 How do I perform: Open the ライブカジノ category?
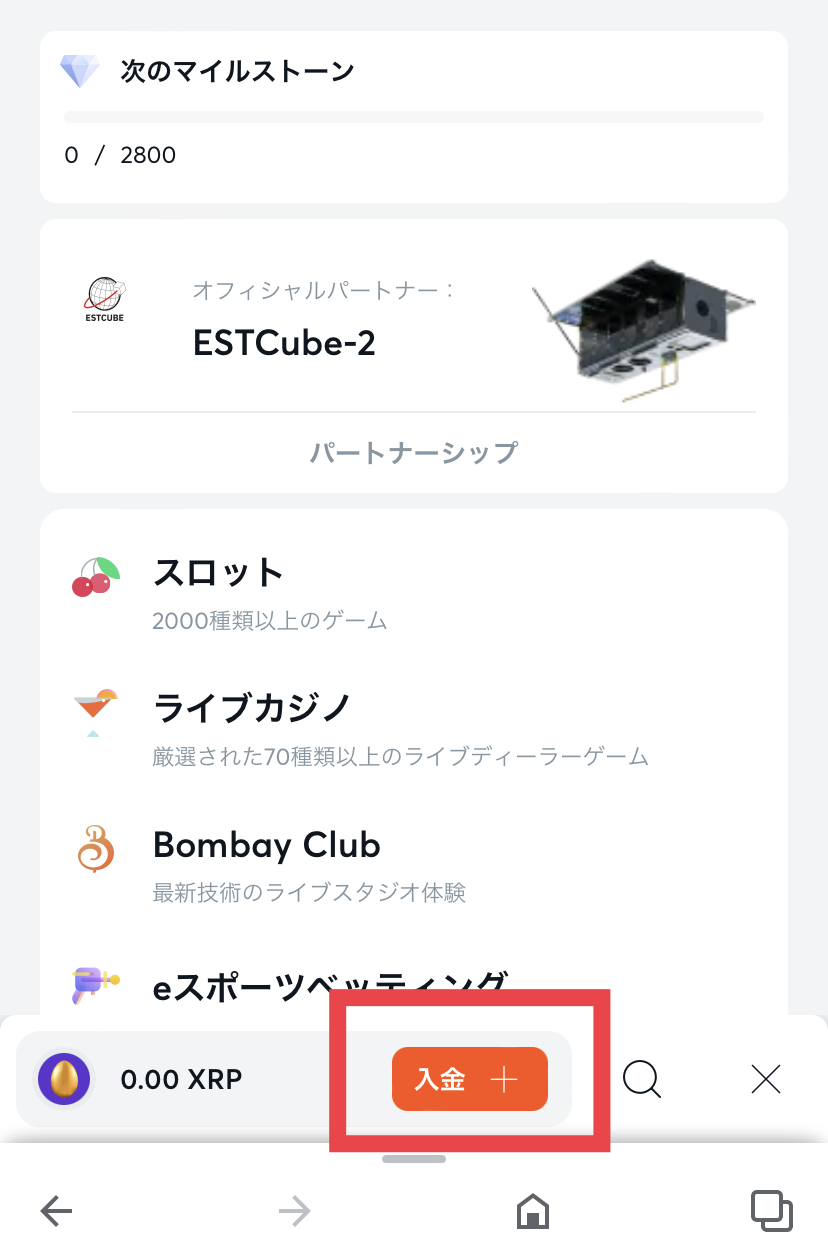coord(252,709)
